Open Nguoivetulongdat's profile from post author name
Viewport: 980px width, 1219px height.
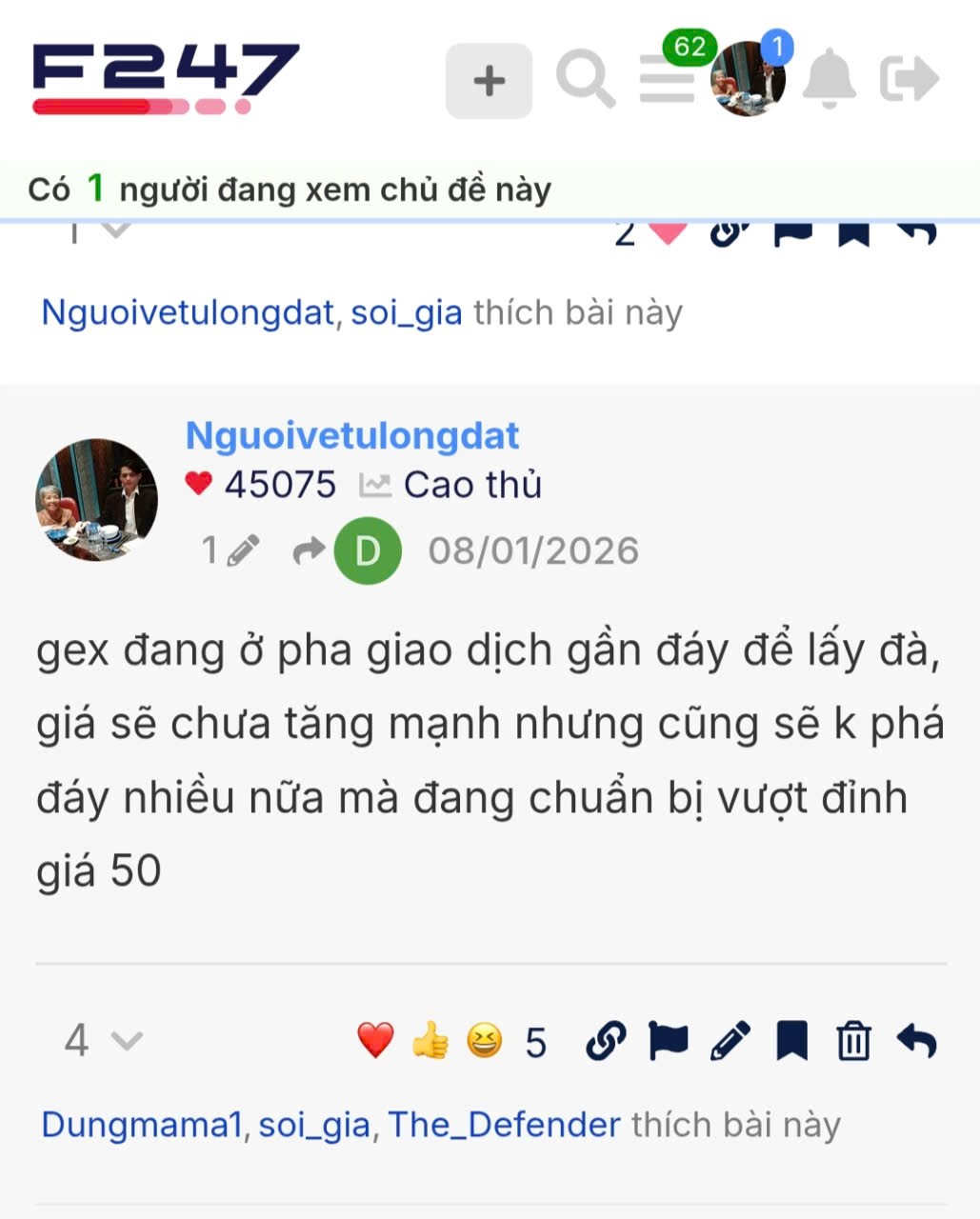click(351, 436)
